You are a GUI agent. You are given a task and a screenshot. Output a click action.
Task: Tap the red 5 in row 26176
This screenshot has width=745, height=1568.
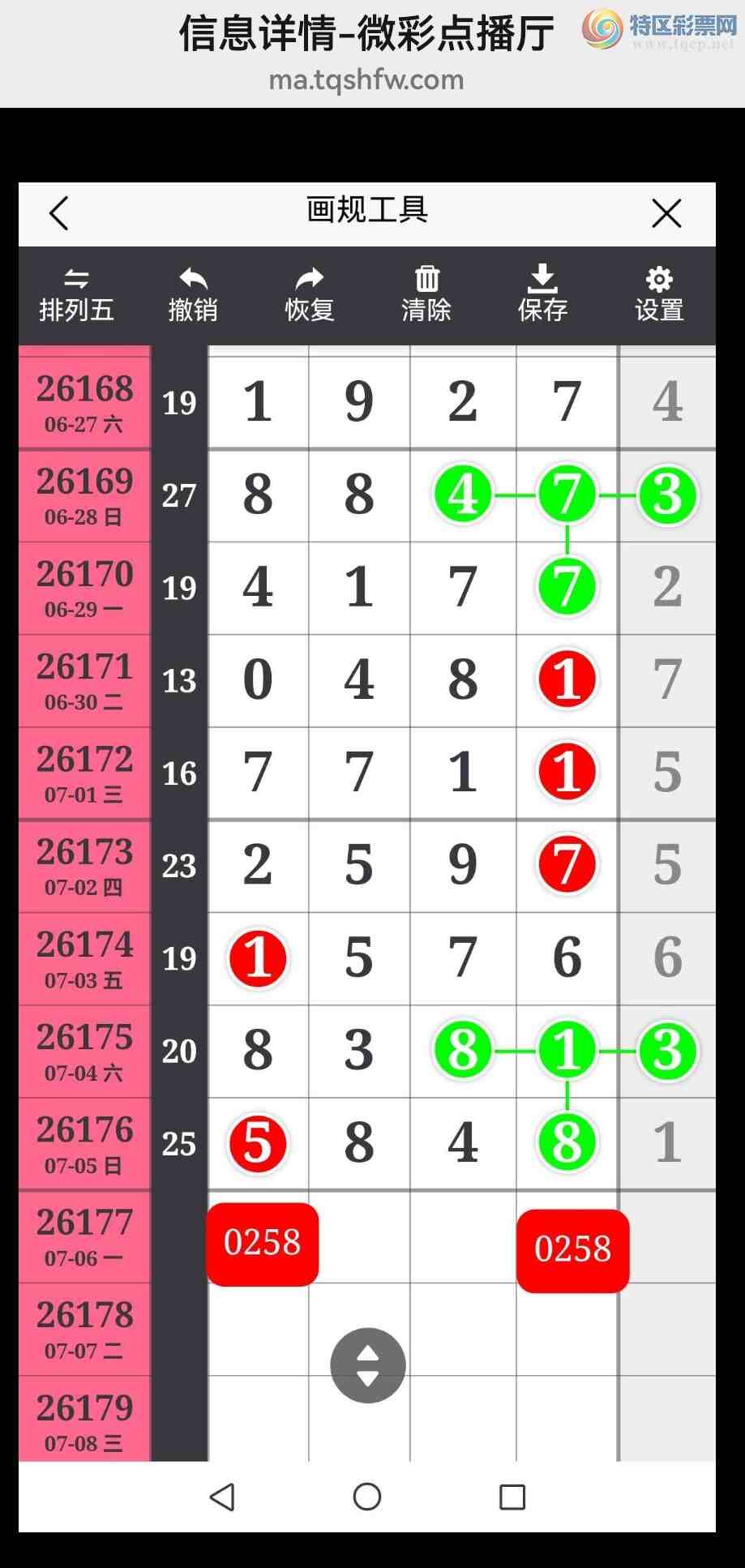[258, 1144]
